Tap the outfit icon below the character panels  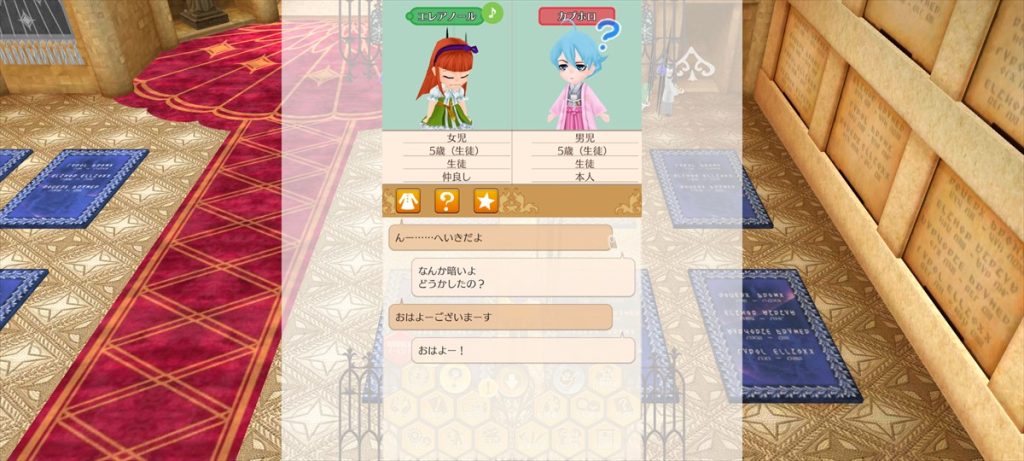coord(406,201)
